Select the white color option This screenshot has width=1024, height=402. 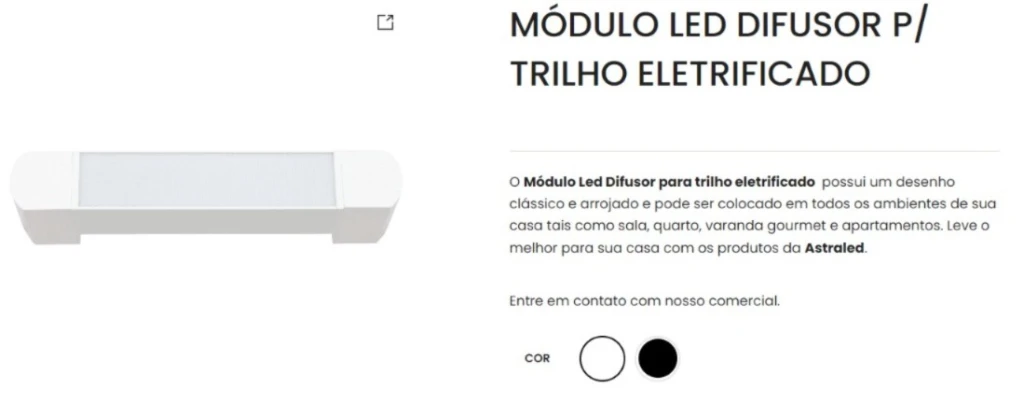click(602, 358)
